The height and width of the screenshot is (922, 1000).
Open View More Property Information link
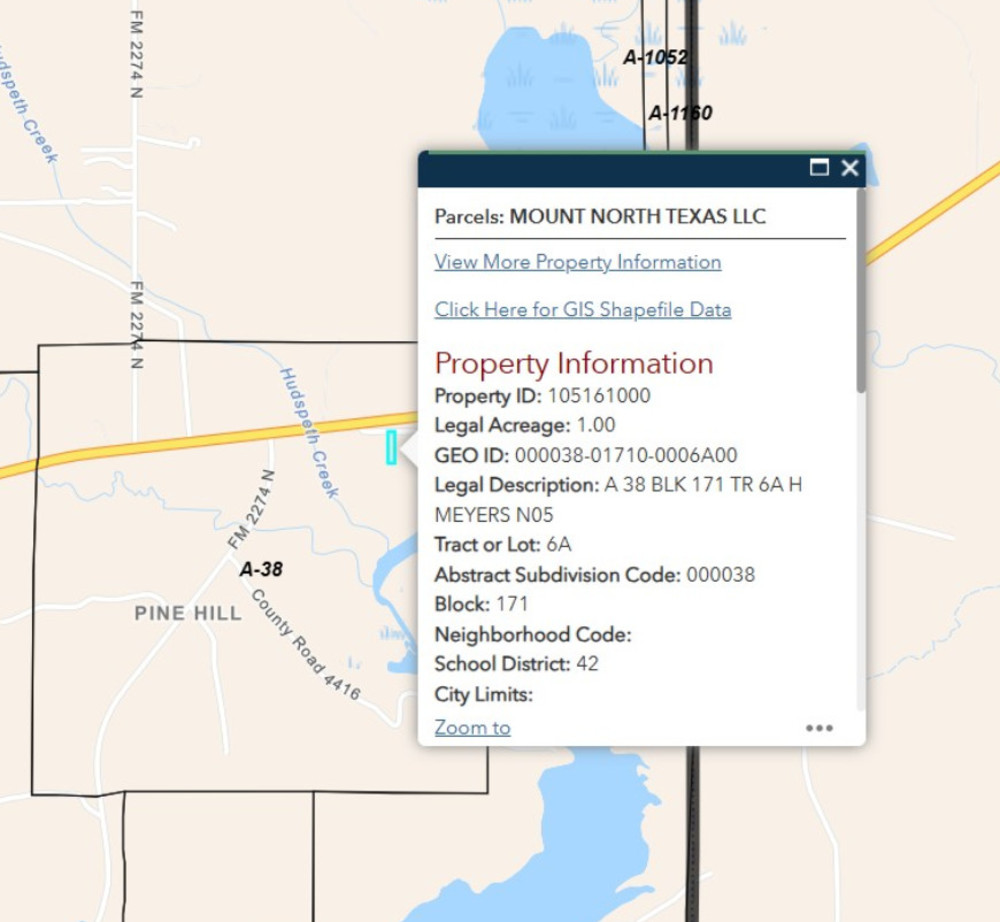click(x=577, y=262)
